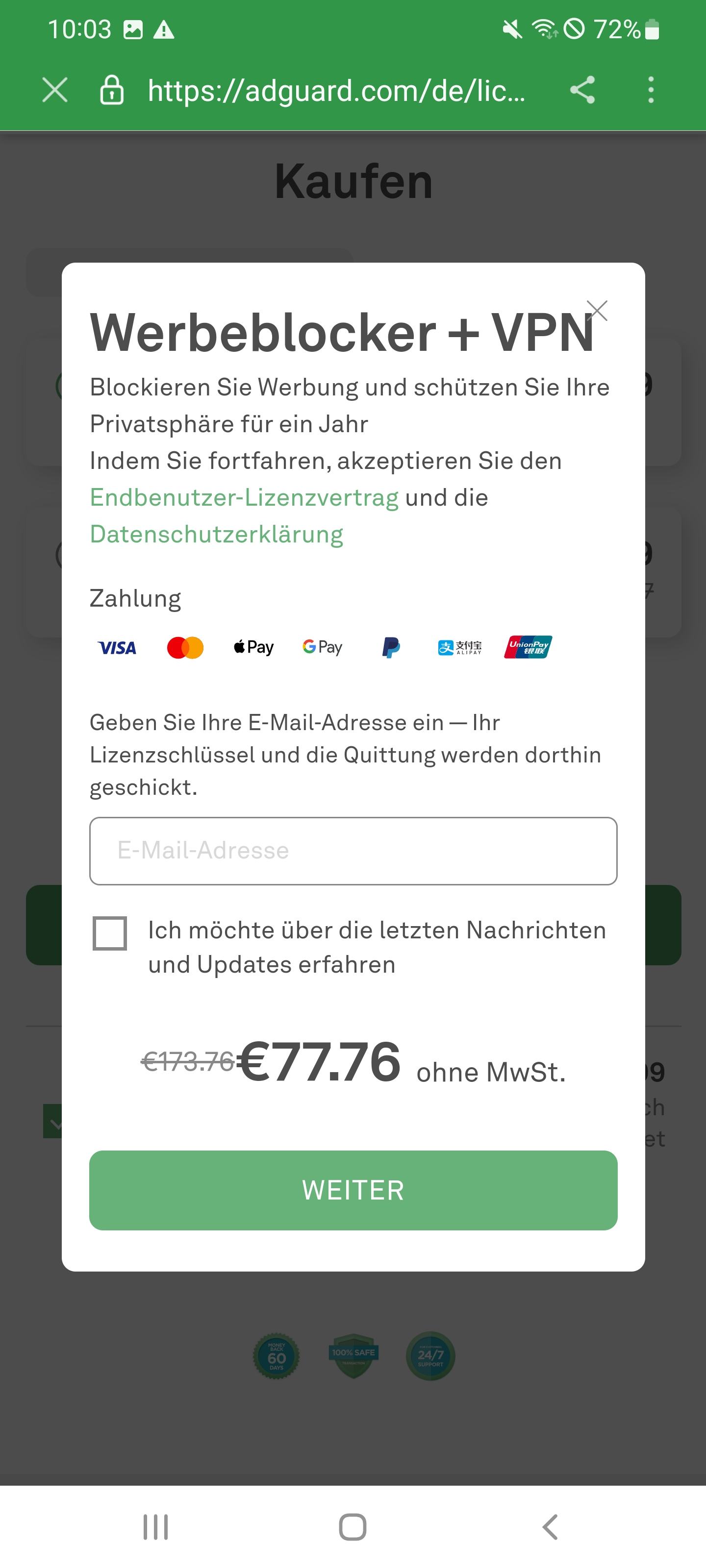Open recent apps from navigation bar
This screenshot has height=1568, width=706.
155,1527
